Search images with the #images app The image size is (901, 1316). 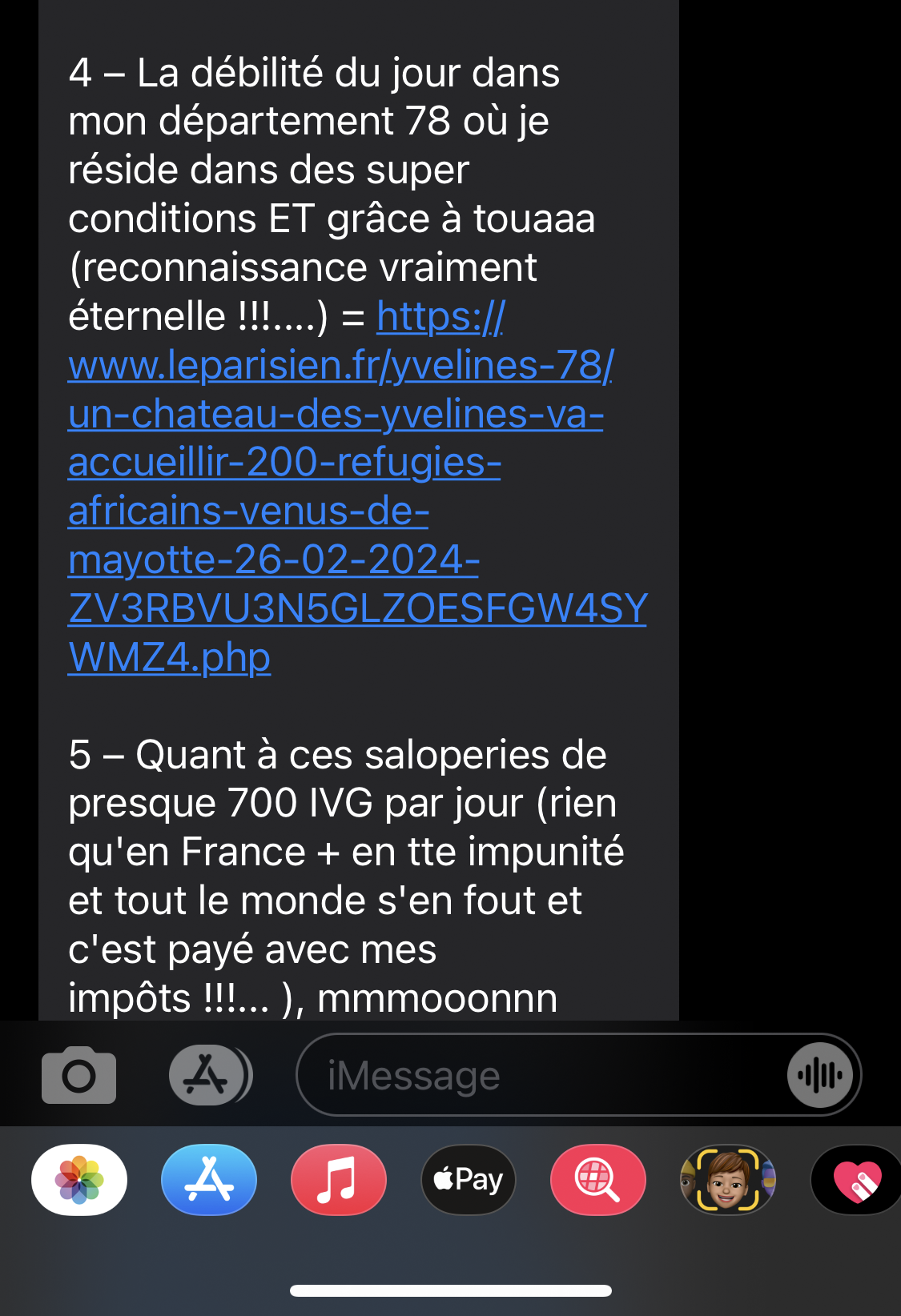598,1180
